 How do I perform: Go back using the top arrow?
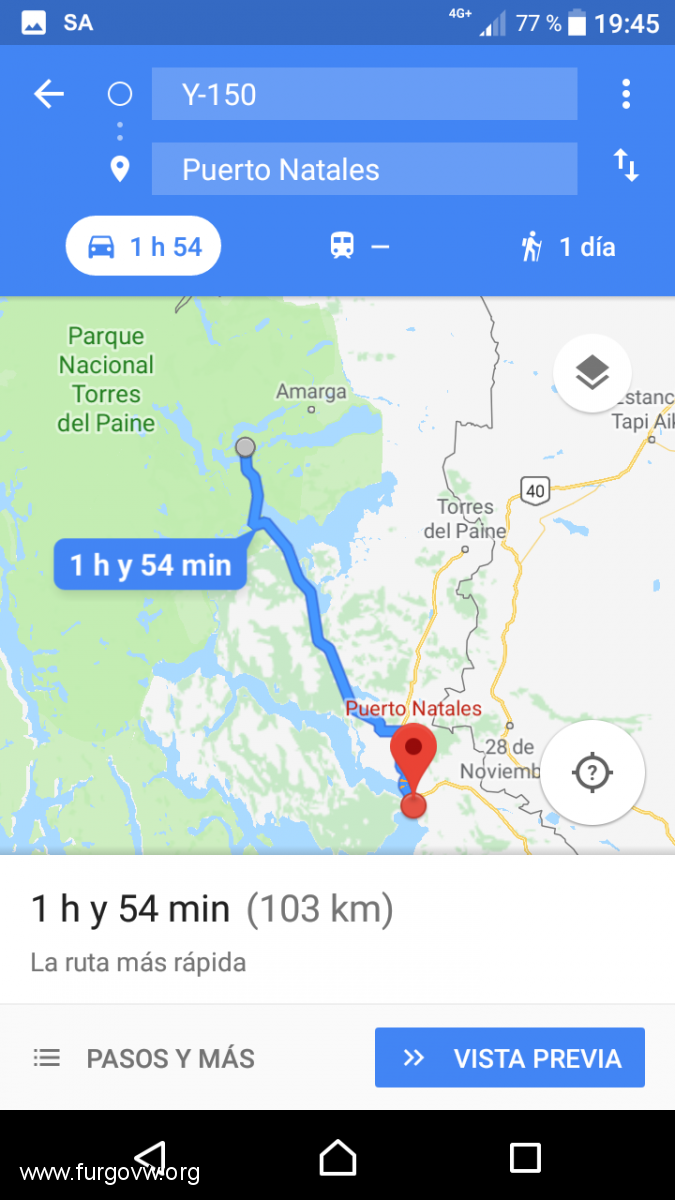[48, 95]
